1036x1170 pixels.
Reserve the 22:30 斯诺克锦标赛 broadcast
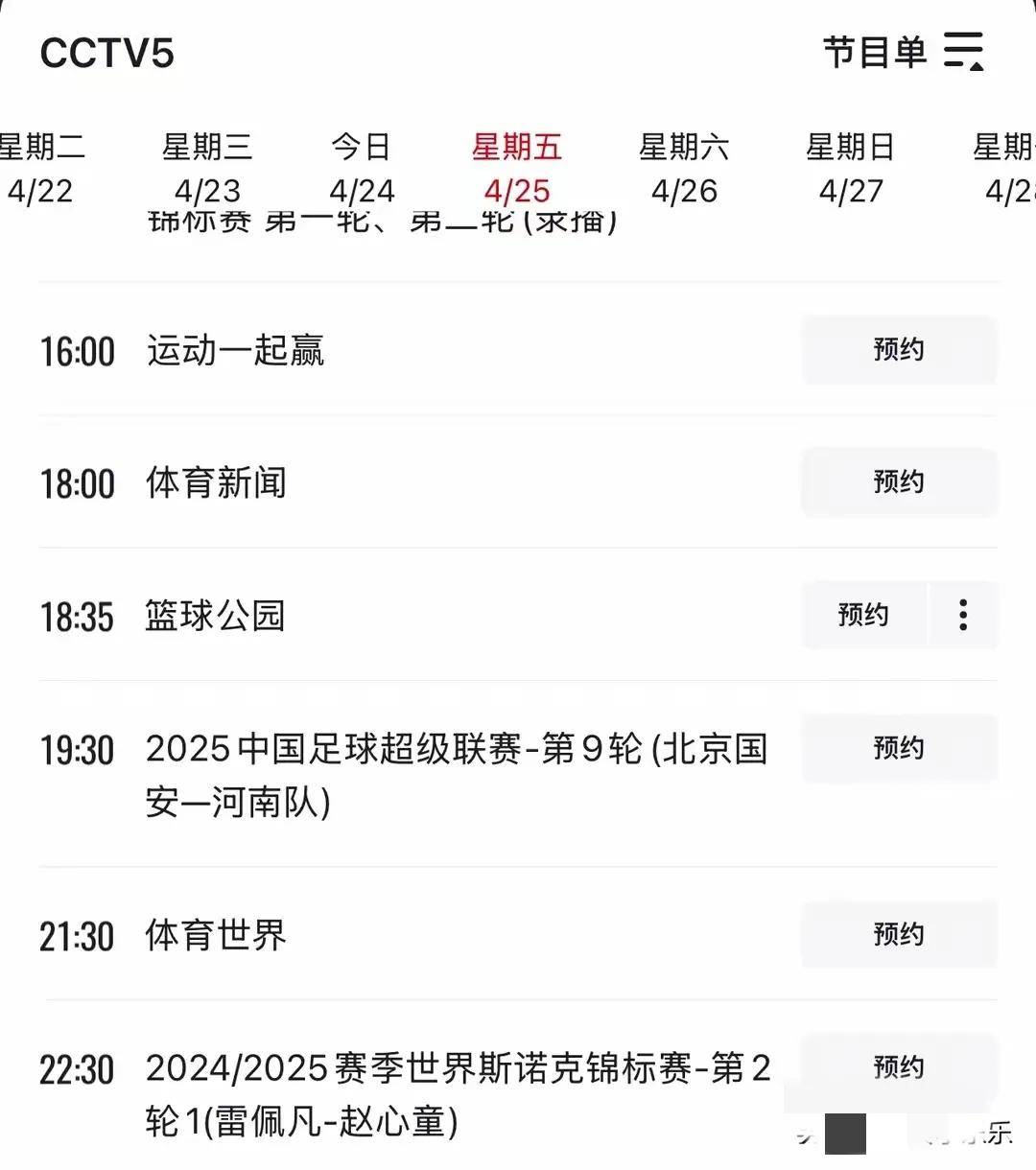899,1067
